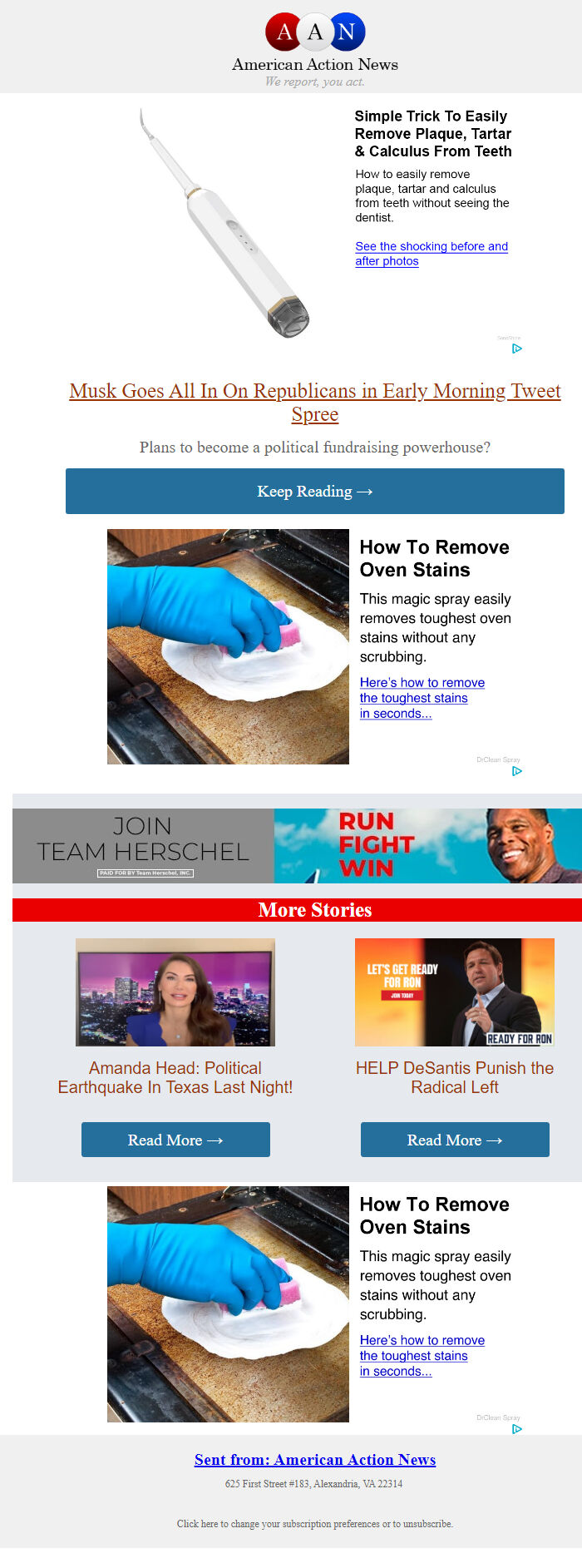Tap the Keep Reading button

314,492
